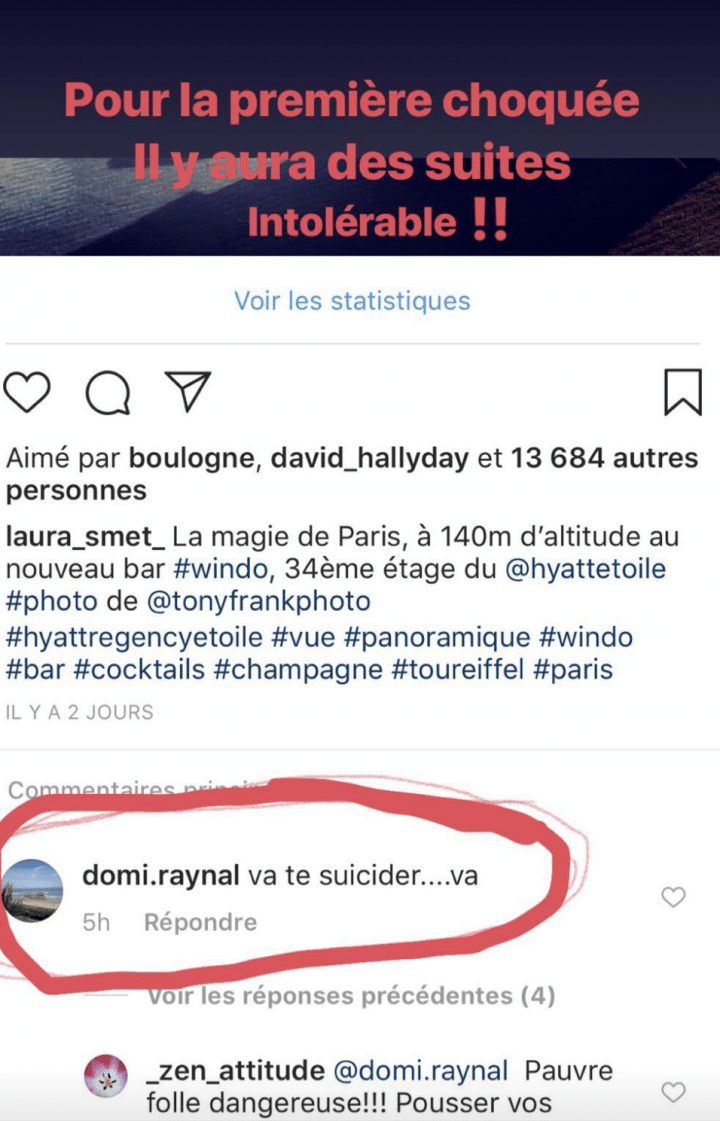This screenshot has height=1121, width=720.
Task: Open the @hyattetoile mention
Action: (x=572, y=570)
